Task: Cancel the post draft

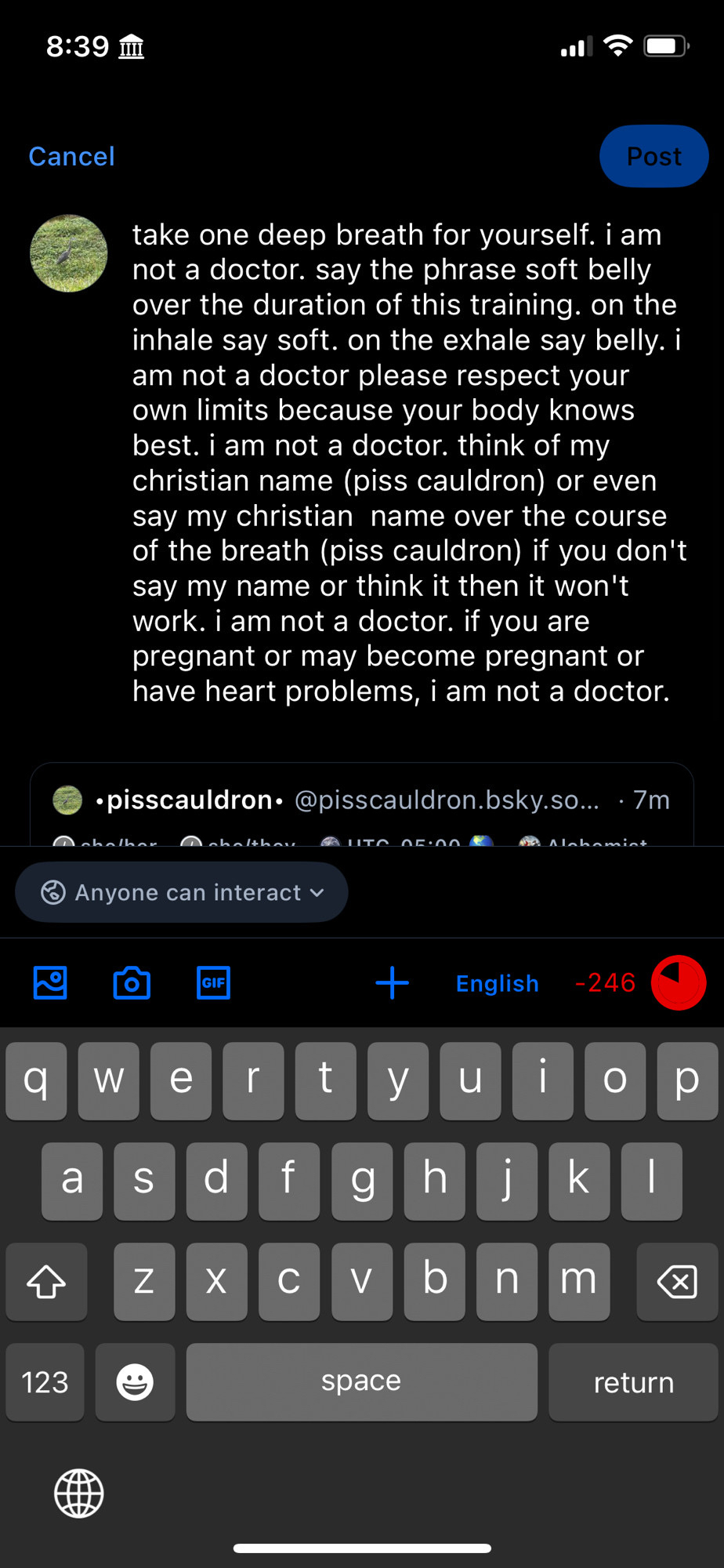Action: (x=71, y=157)
